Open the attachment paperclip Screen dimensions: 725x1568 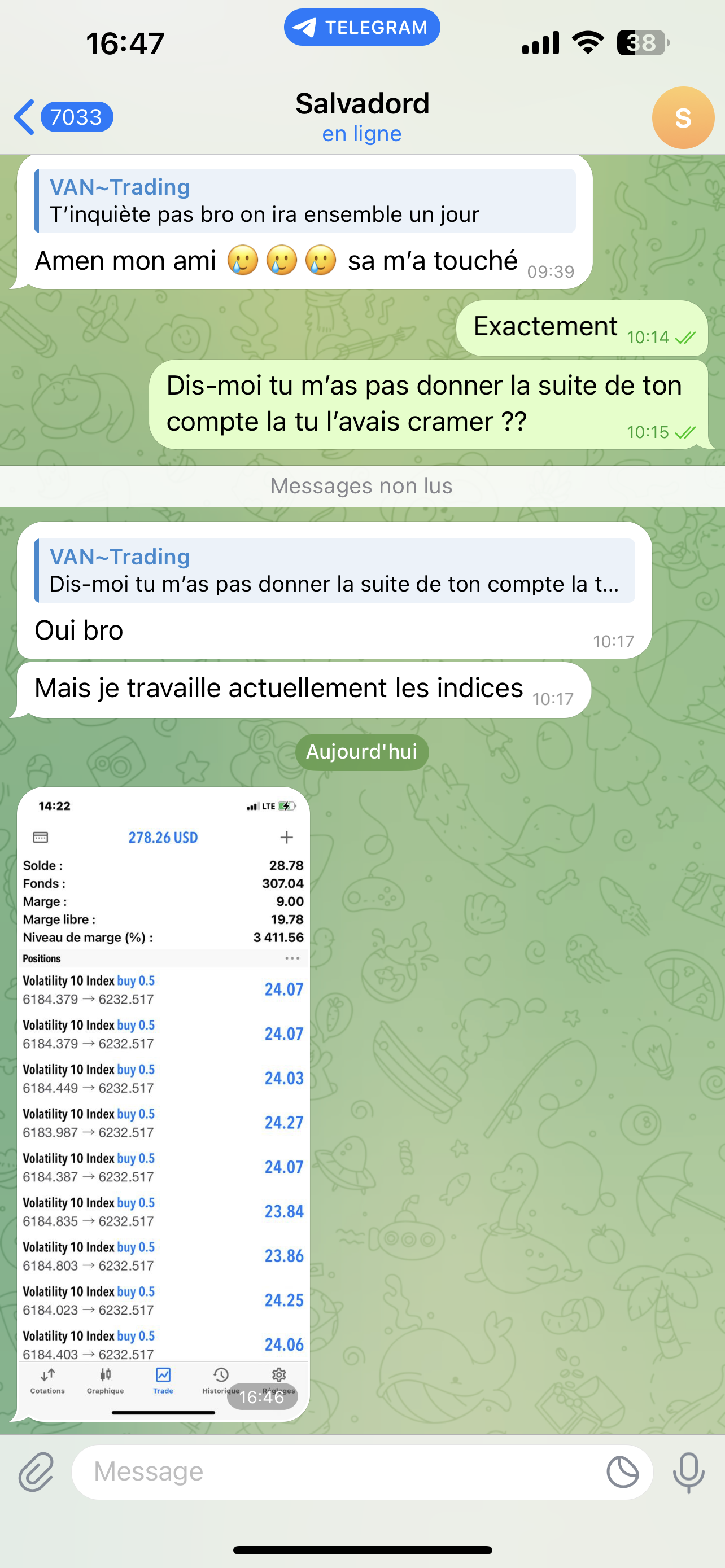(37, 1473)
